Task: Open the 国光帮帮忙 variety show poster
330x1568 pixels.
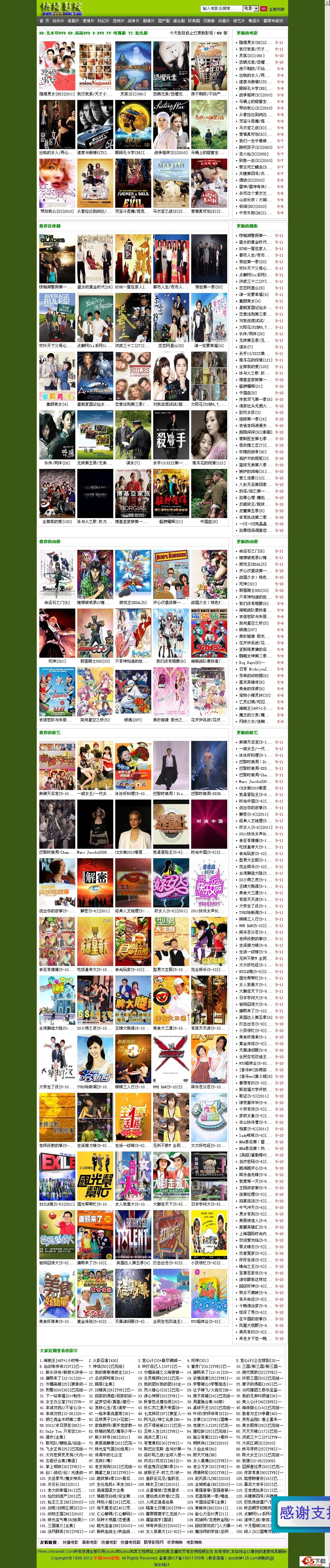Action: tap(95, 1175)
